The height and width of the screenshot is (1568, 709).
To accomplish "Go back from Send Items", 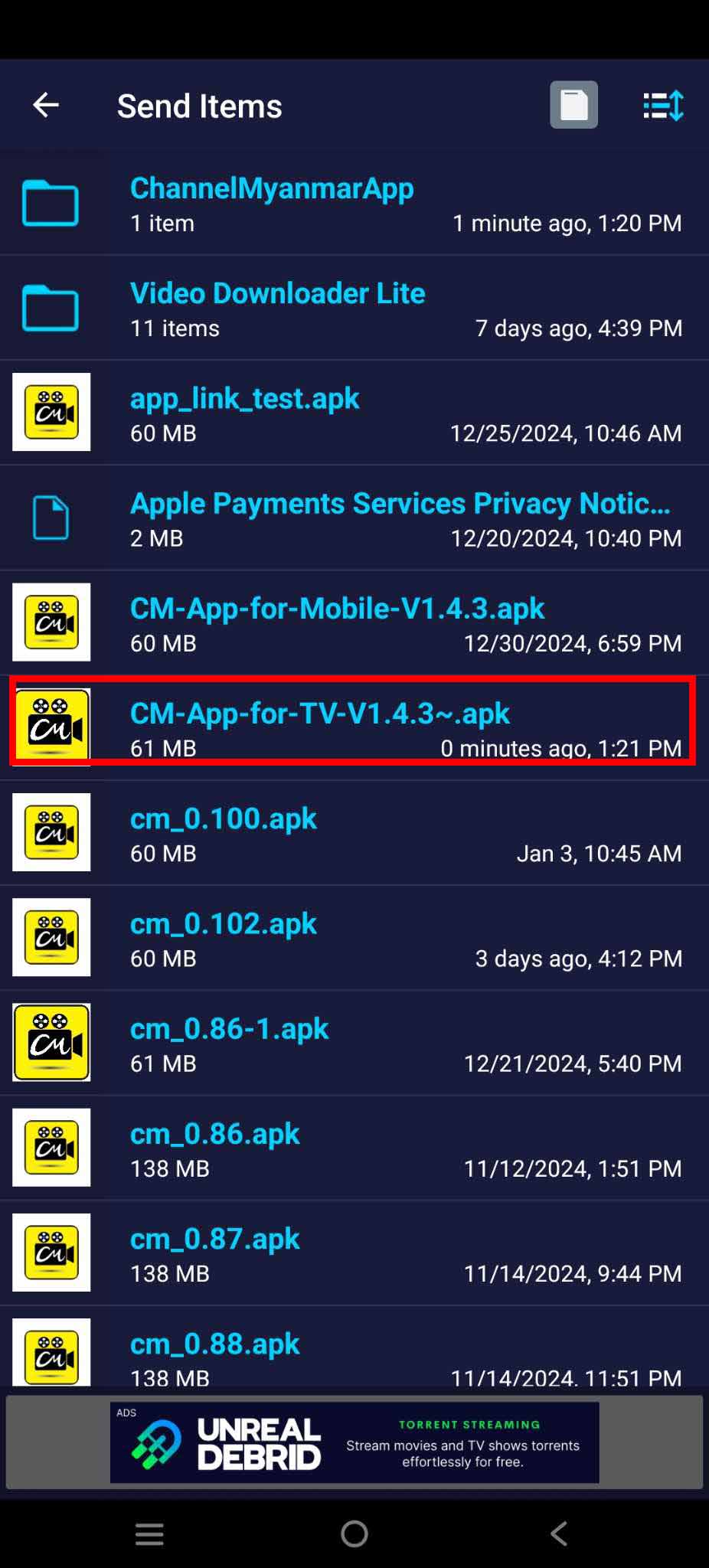I will pyautogui.click(x=46, y=105).
